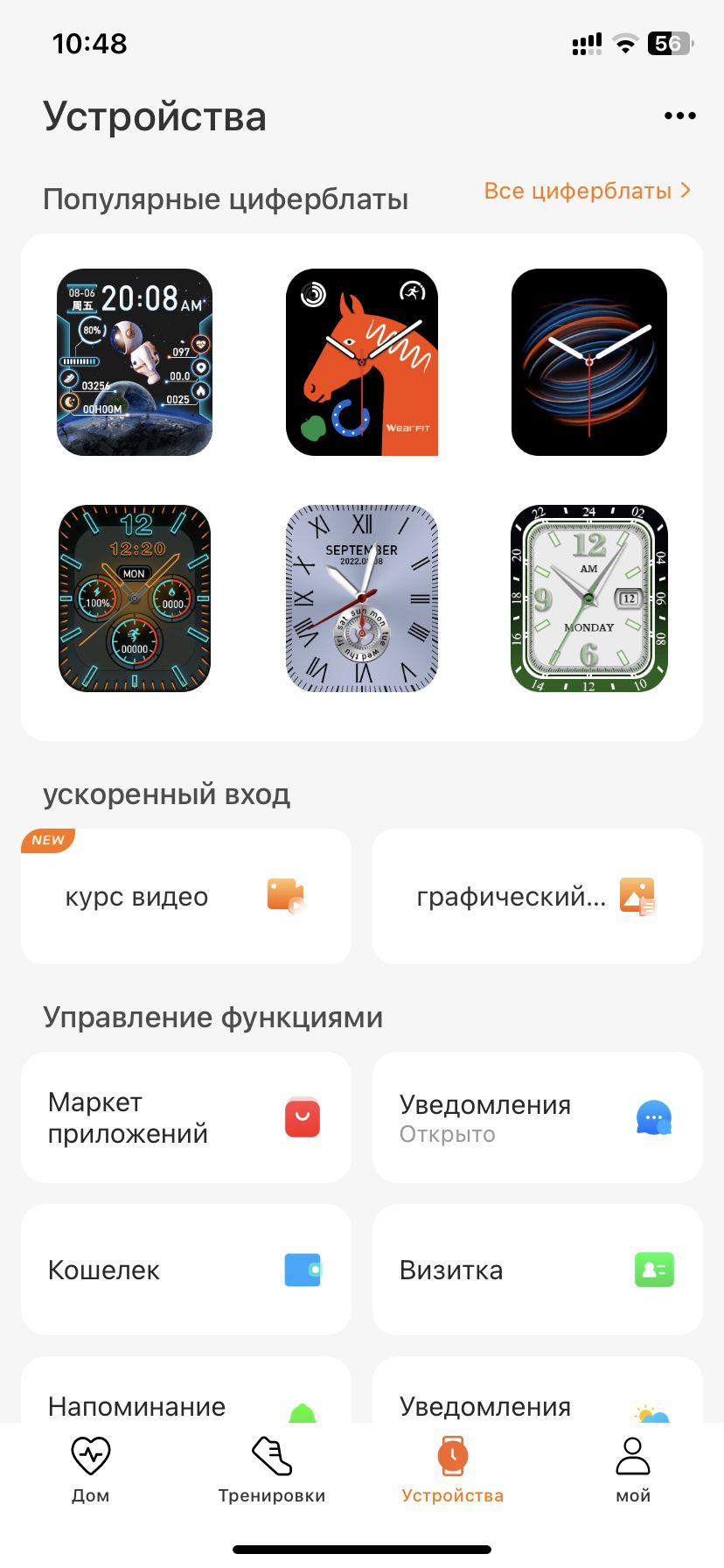Screen dimensions: 724x1568
Task: Select the «Устройства» tab
Action: tap(452, 1470)
